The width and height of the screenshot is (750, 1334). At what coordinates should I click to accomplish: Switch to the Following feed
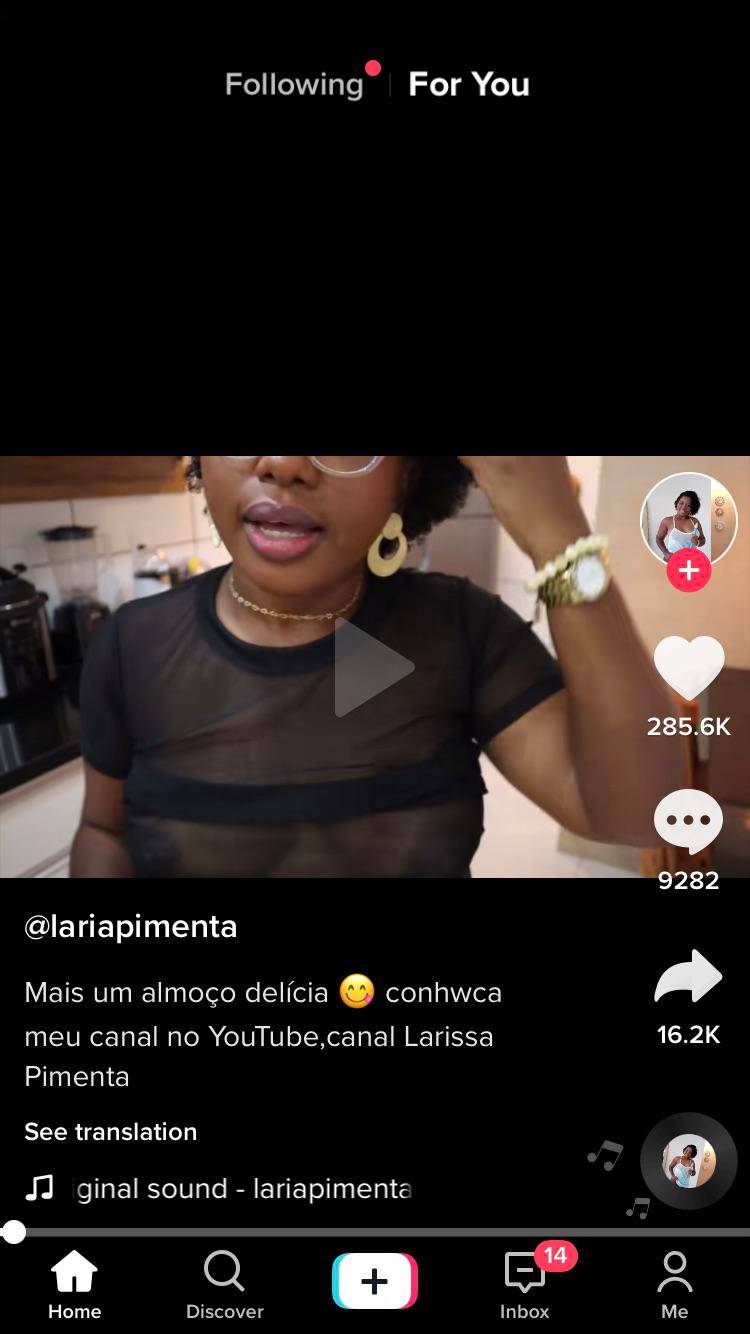pyautogui.click(x=294, y=85)
